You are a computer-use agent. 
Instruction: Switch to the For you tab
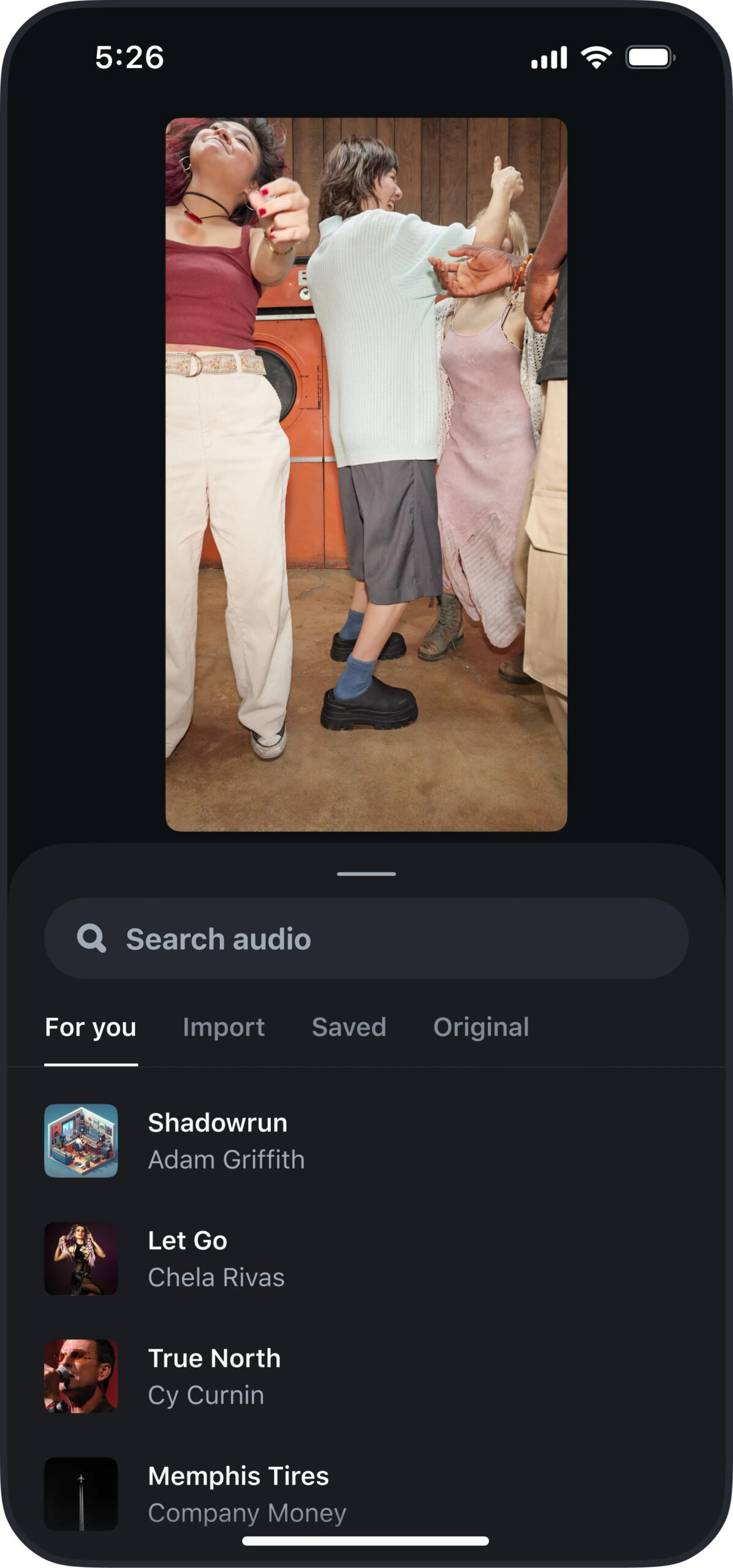coord(91,1027)
